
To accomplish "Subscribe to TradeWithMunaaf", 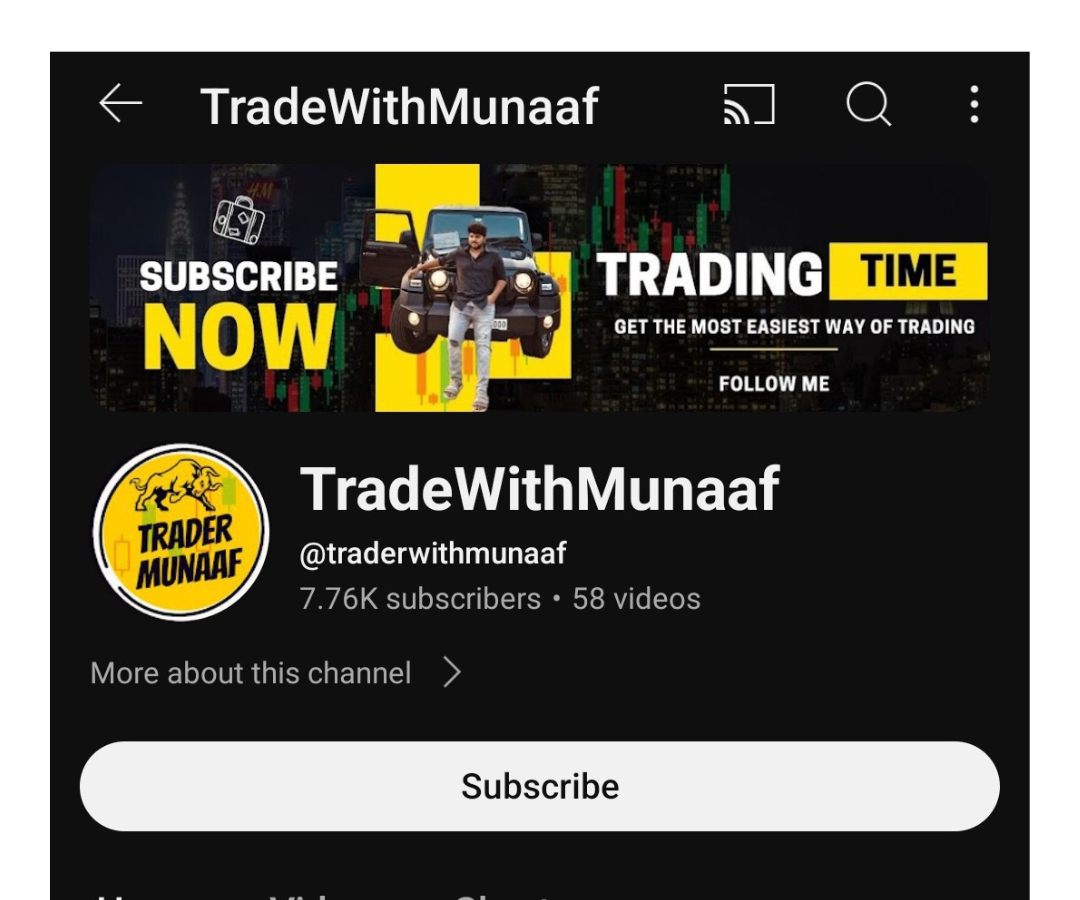I will coord(540,786).
